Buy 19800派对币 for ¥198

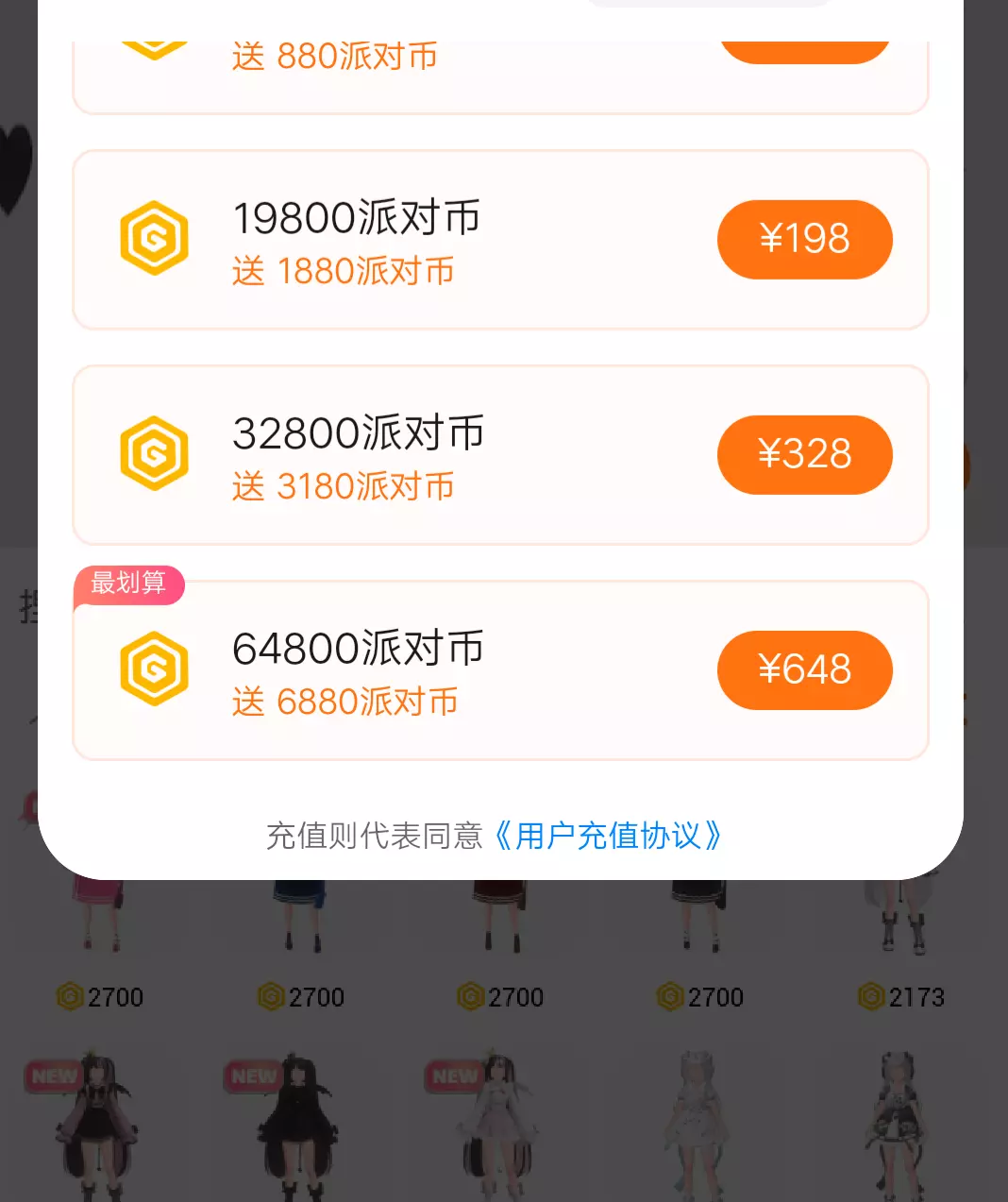pos(804,239)
